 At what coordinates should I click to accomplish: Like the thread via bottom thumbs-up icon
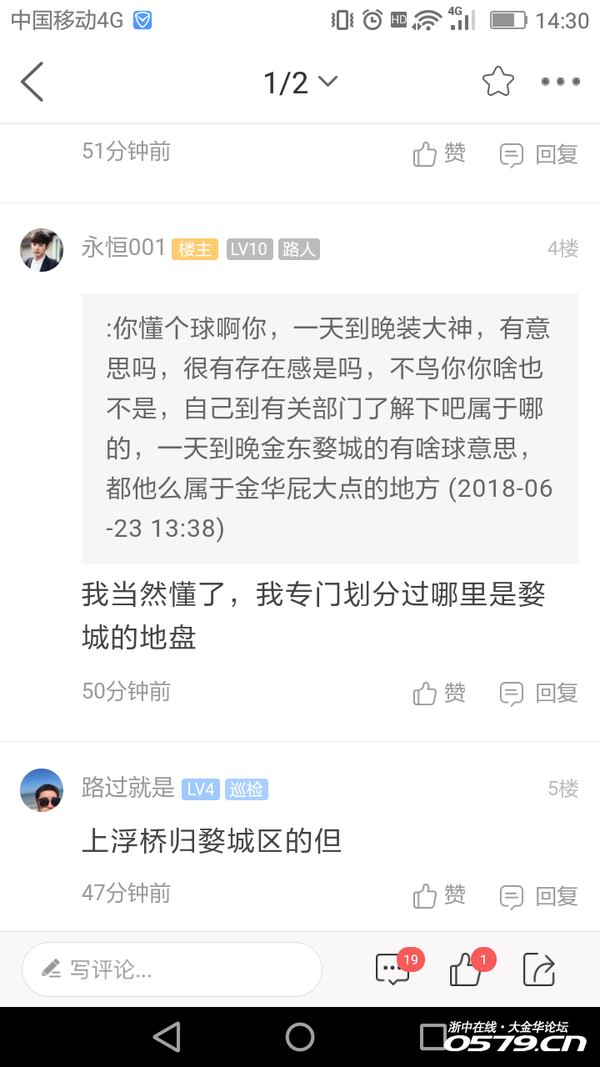click(x=465, y=969)
